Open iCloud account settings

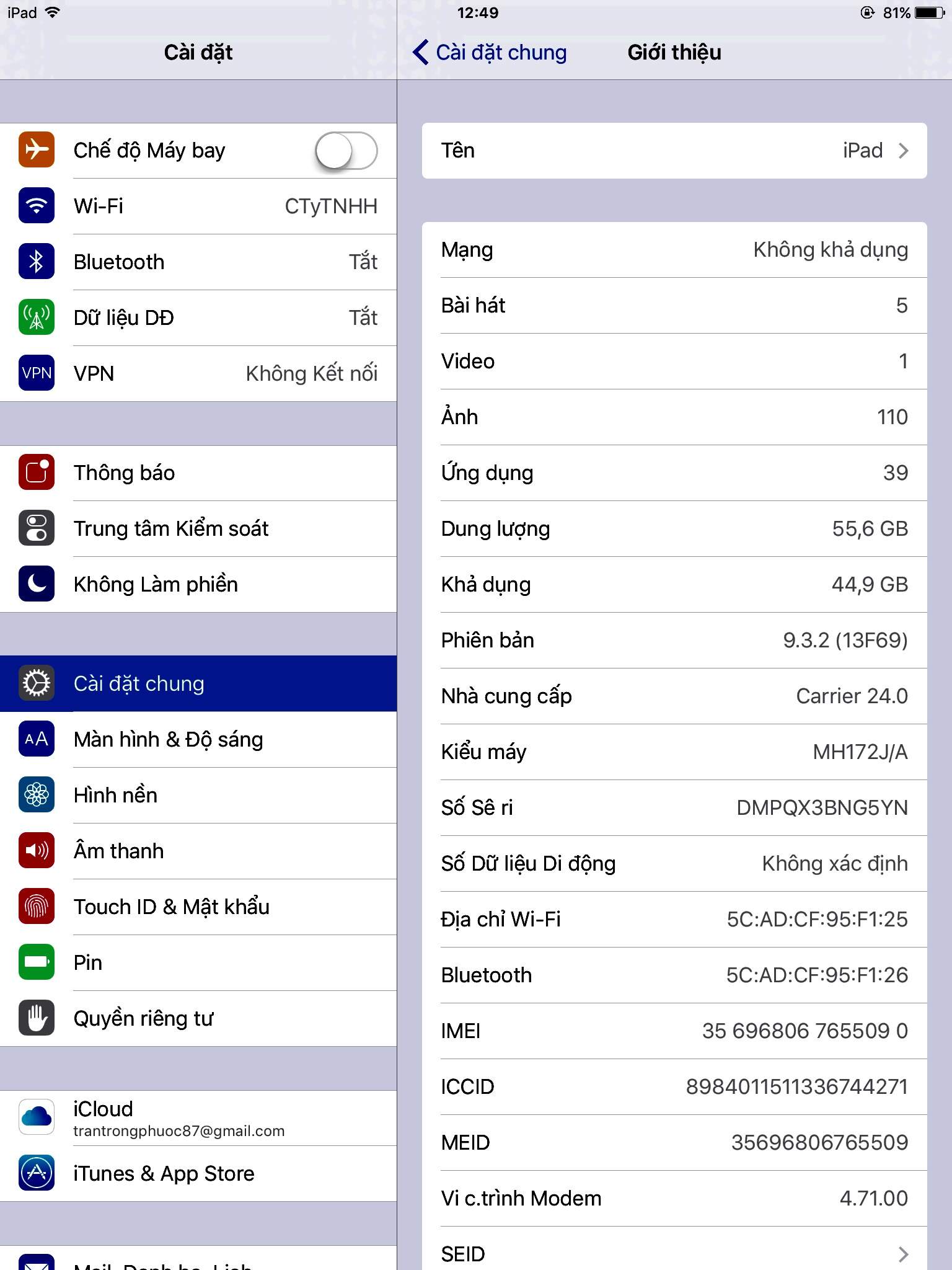click(198, 1118)
